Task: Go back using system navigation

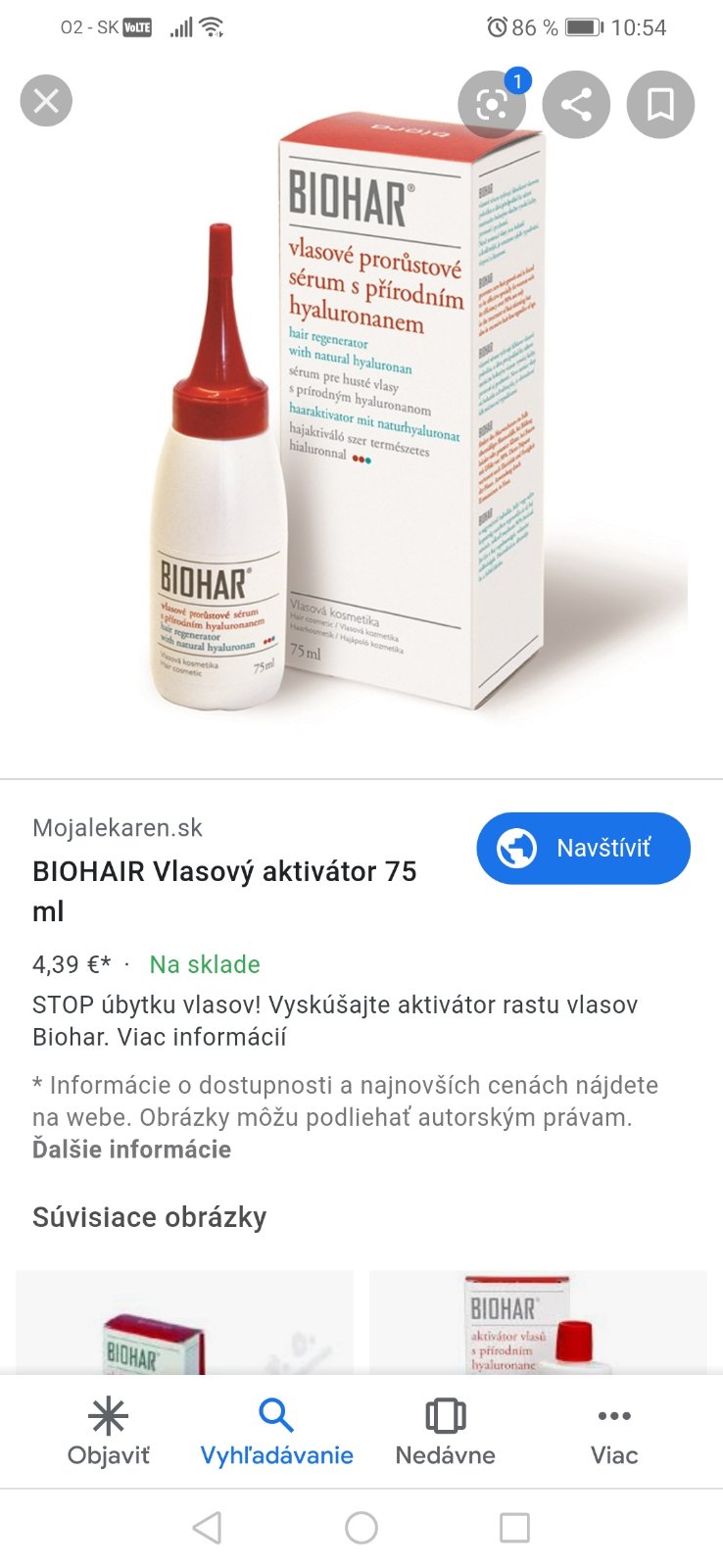Action: [x=207, y=1528]
